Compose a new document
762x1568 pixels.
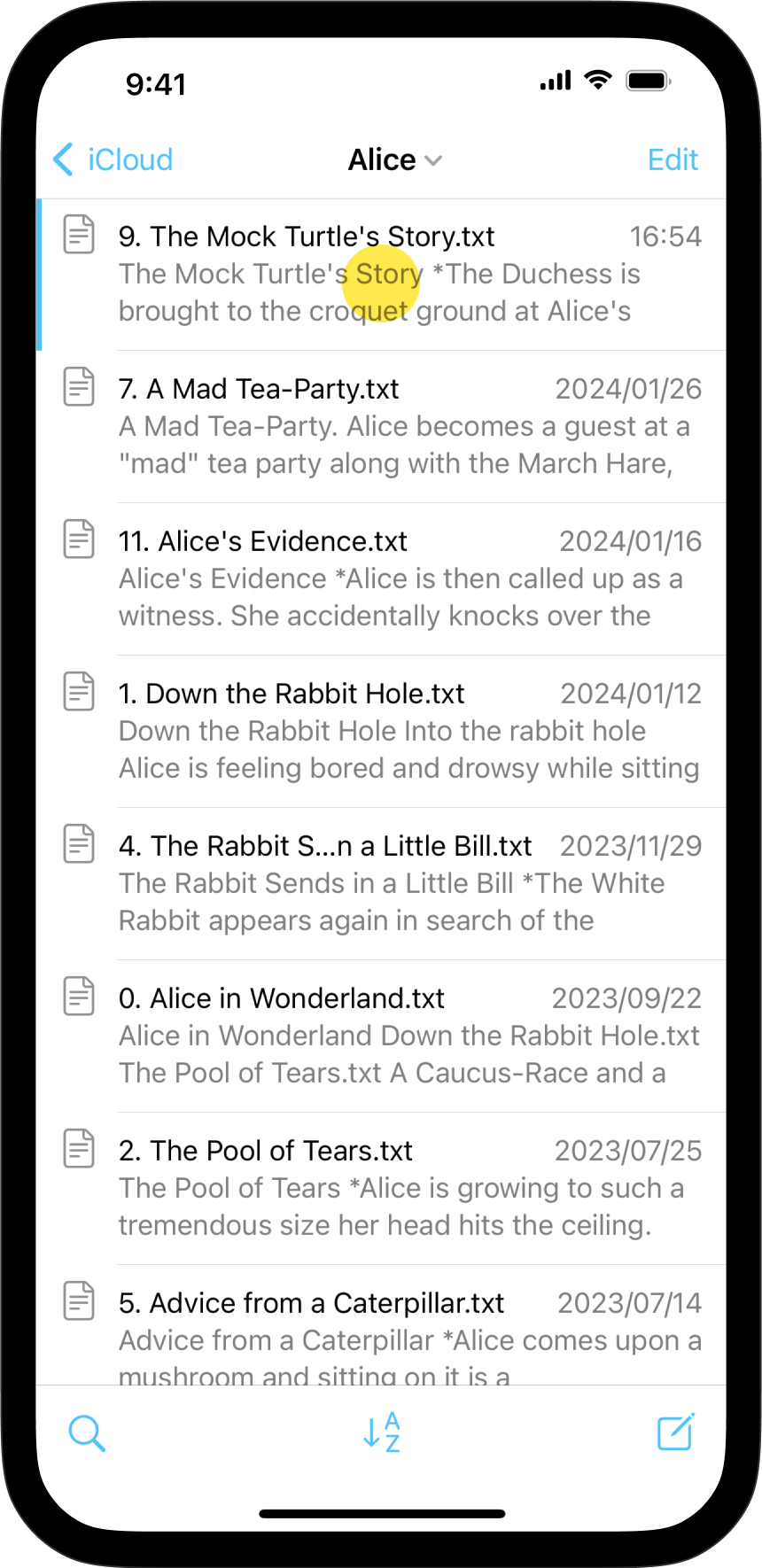coord(675,1432)
